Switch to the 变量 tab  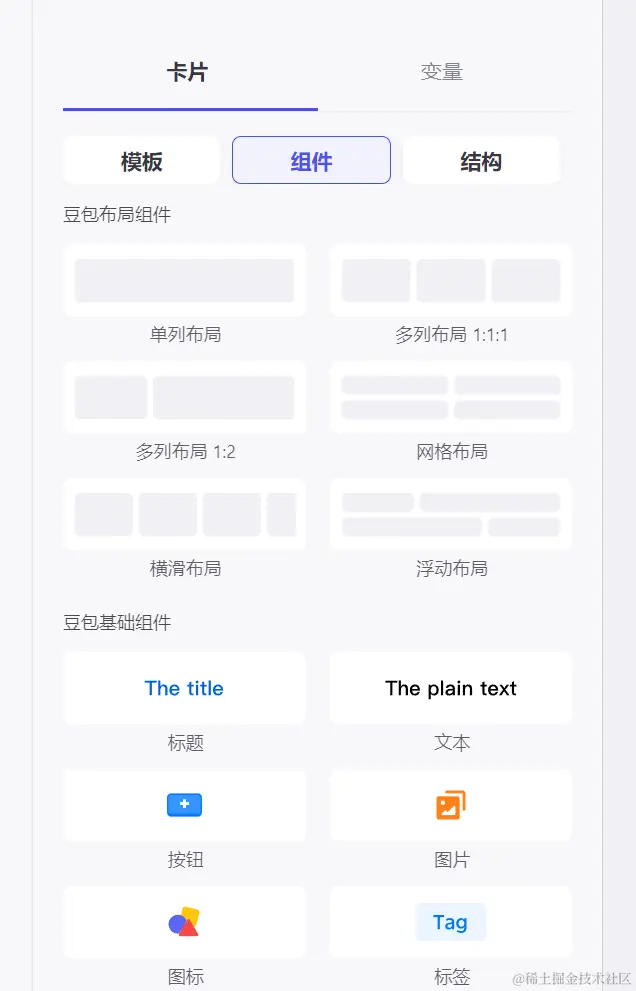coord(442,72)
